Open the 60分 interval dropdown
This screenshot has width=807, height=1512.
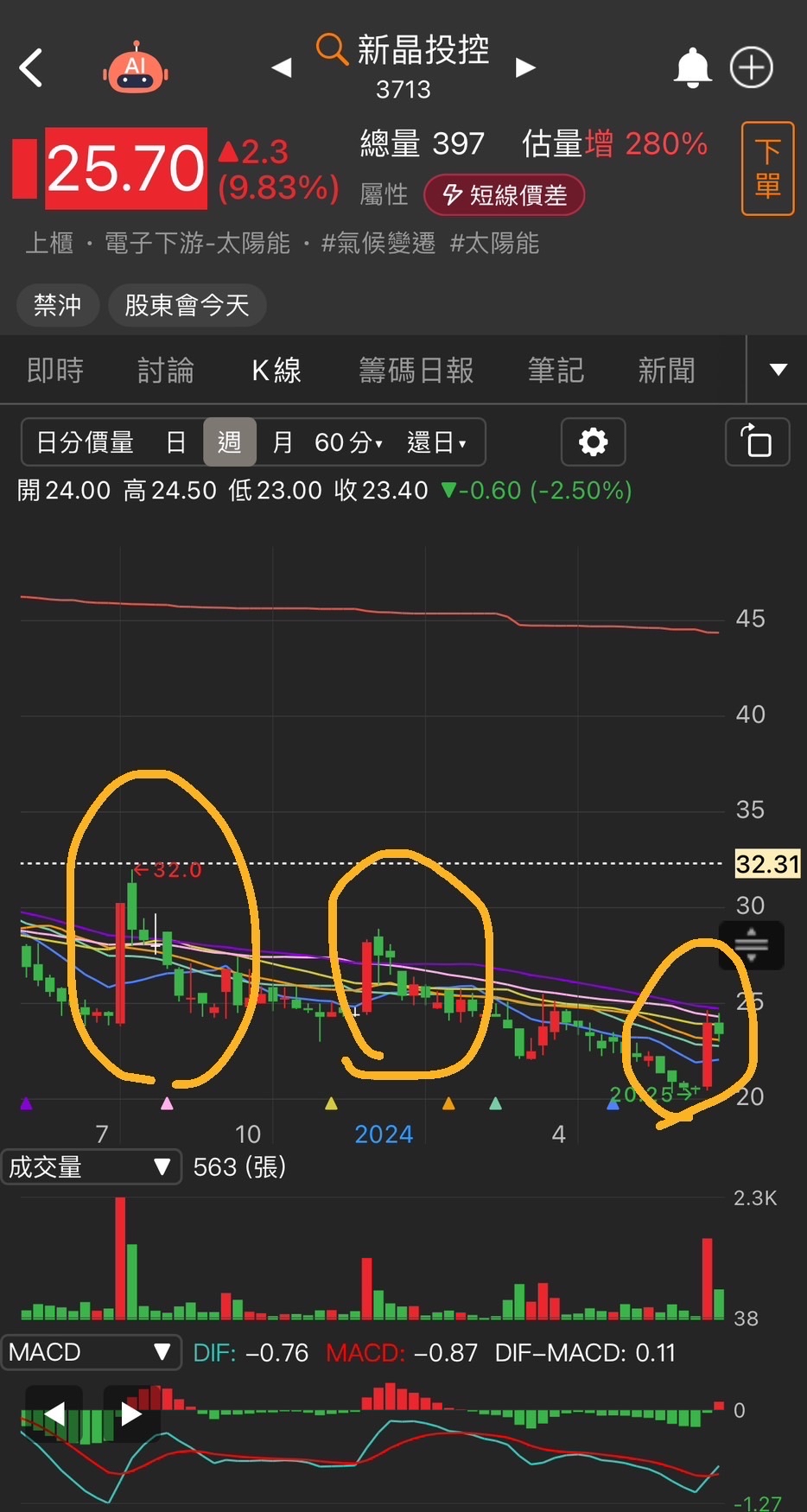pos(348,442)
